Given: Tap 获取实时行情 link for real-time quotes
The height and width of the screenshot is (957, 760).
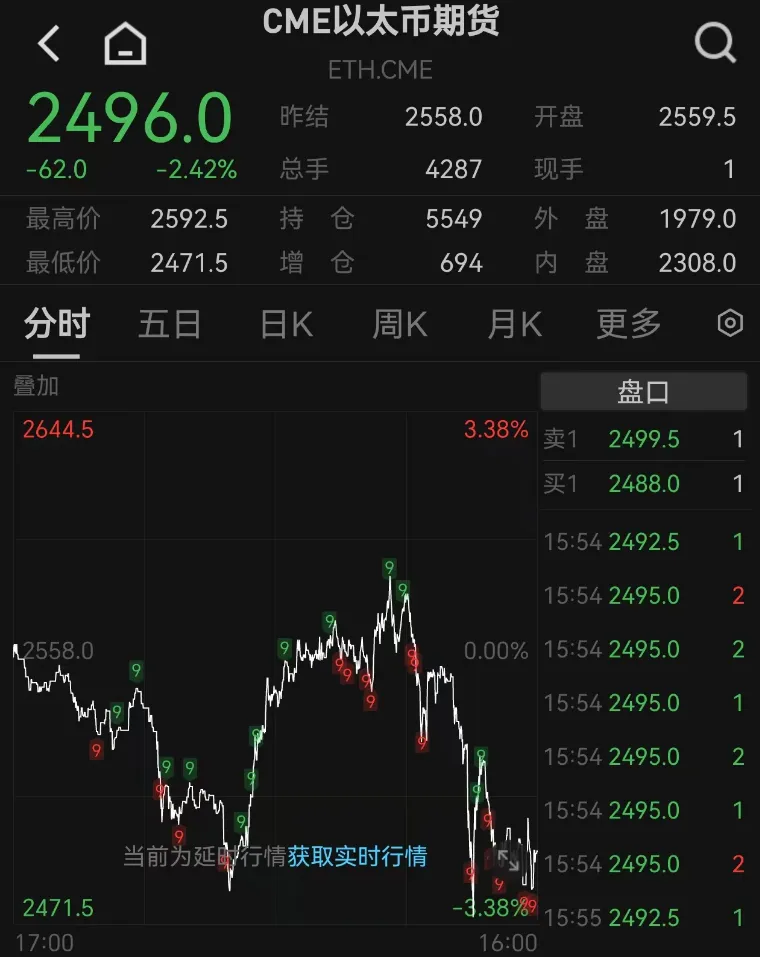Looking at the screenshot, I should 357,856.
